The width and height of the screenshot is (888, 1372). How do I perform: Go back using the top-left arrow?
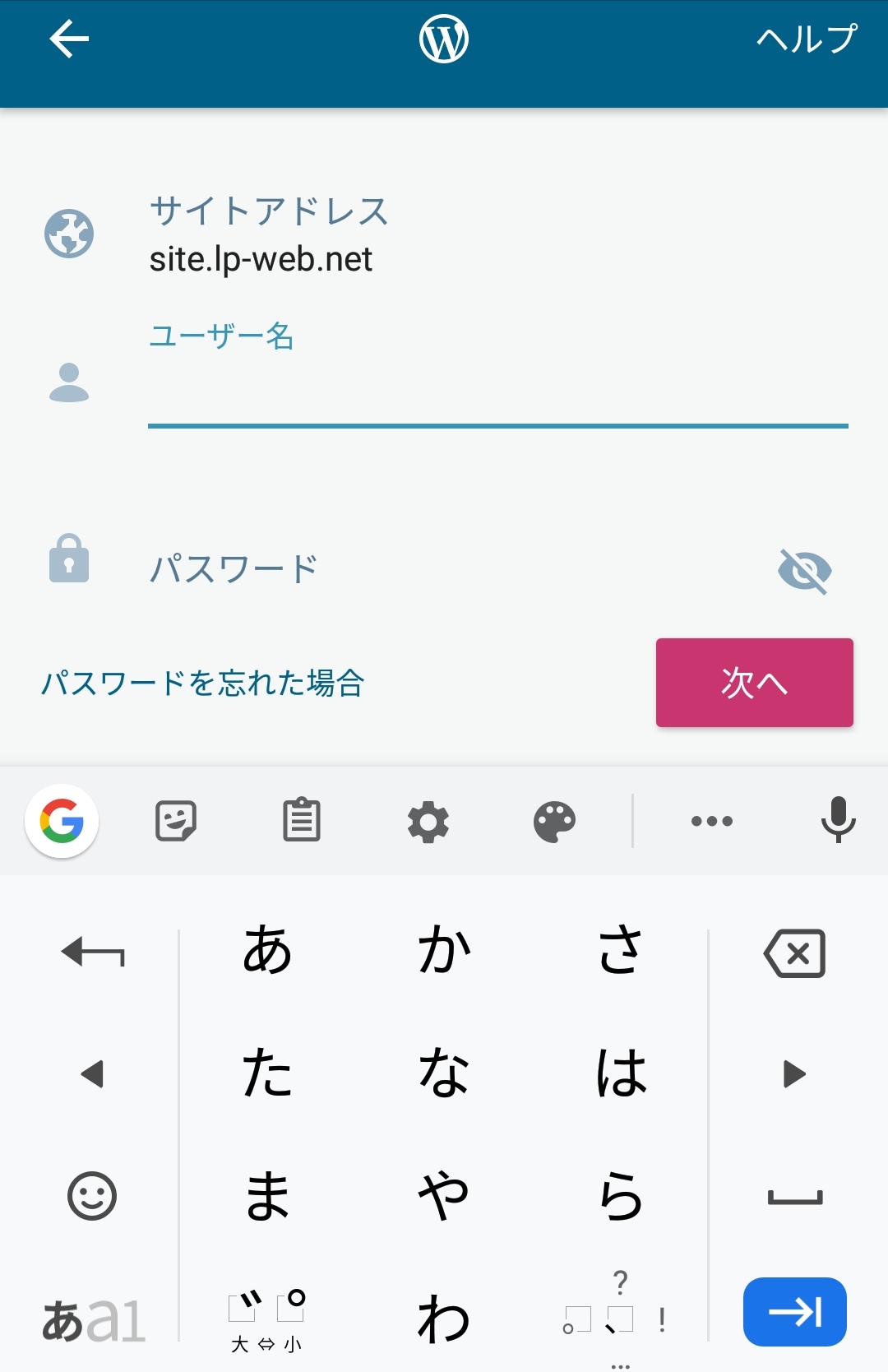(x=69, y=39)
